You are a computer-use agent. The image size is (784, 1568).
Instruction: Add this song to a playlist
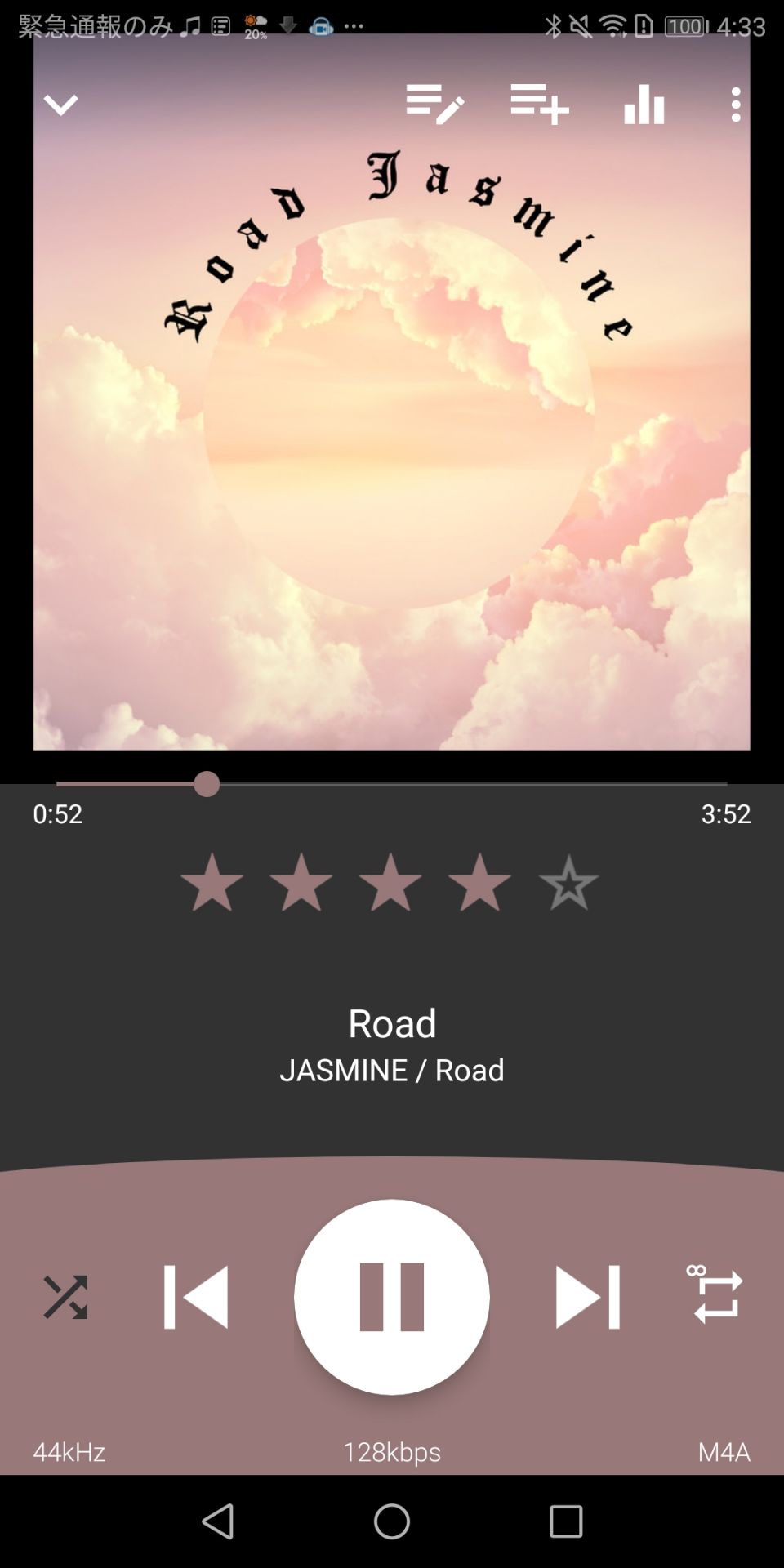[539, 104]
